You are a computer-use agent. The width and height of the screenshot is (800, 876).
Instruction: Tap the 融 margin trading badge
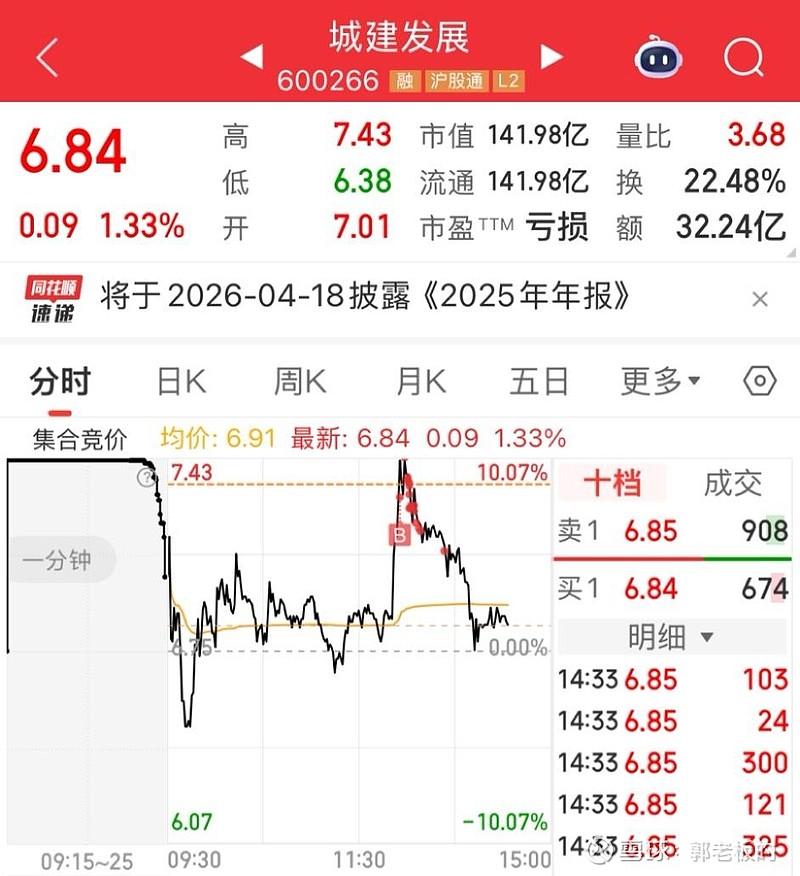[404, 81]
